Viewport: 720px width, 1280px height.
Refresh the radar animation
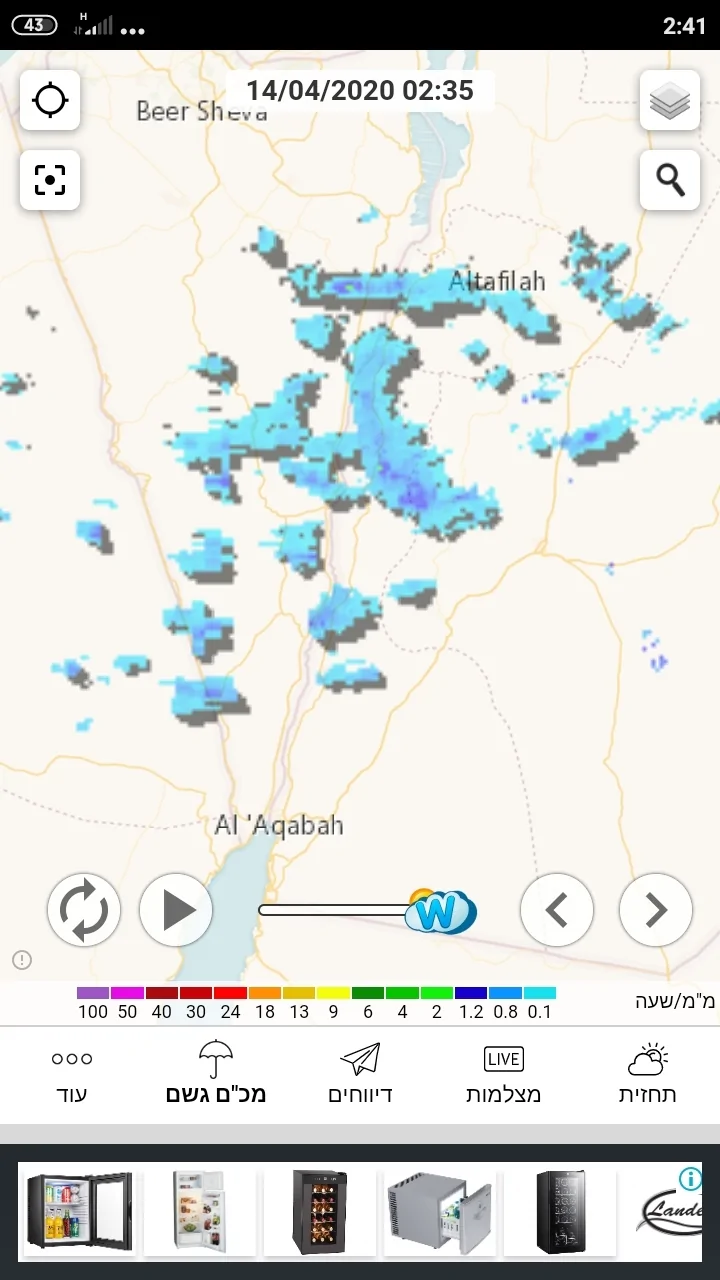pos(84,910)
